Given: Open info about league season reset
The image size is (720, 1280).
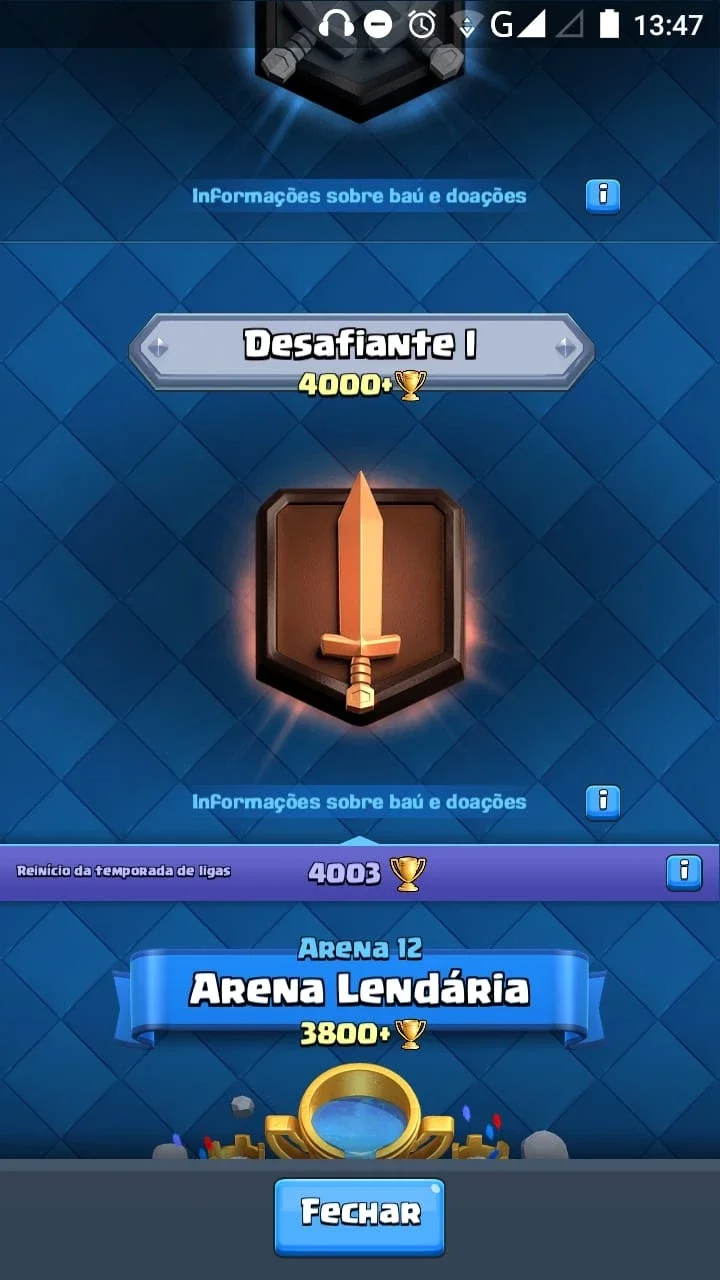Looking at the screenshot, I should pyautogui.click(x=684, y=872).
